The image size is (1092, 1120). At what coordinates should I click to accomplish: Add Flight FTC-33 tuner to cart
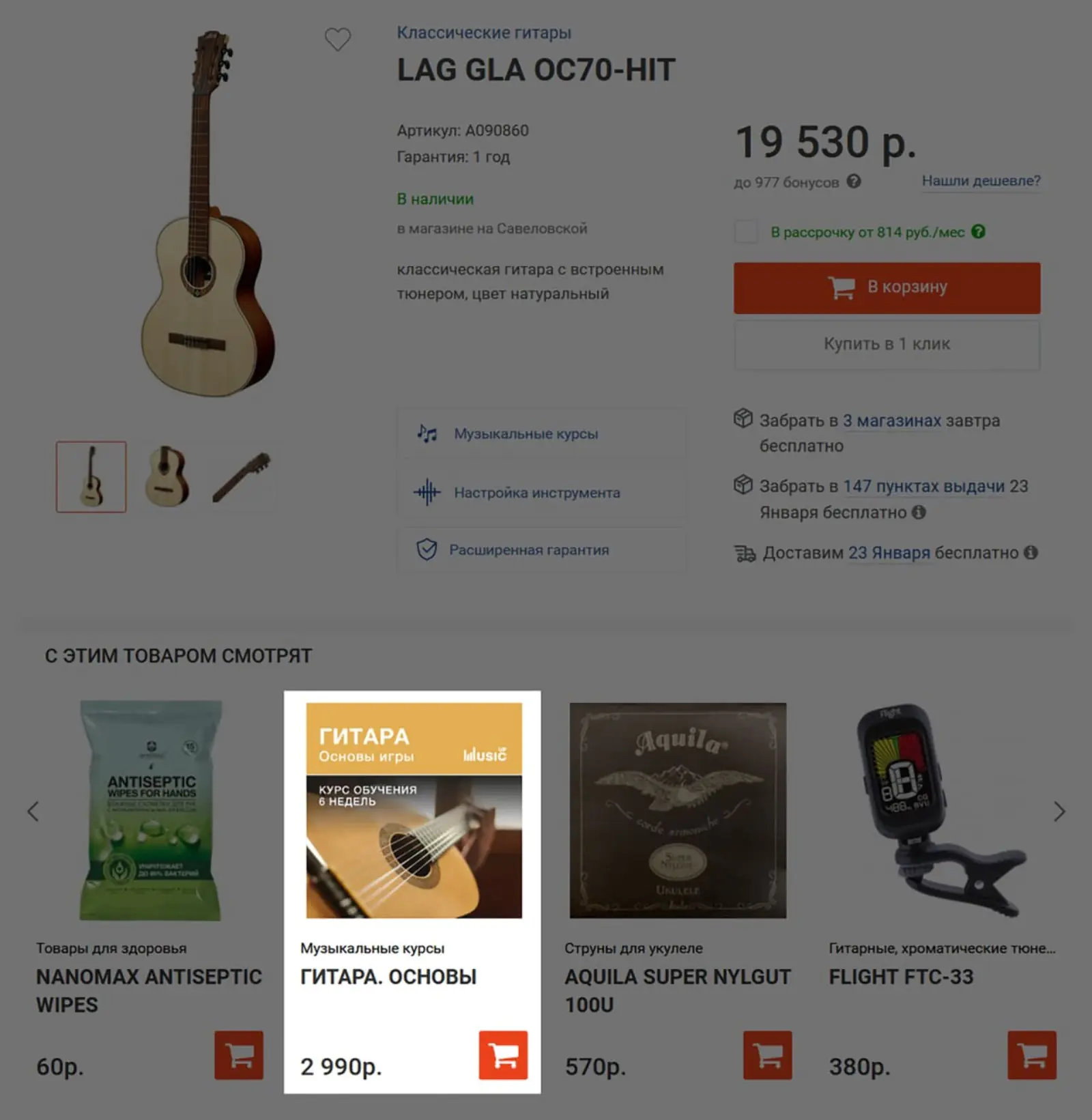1031,1055
